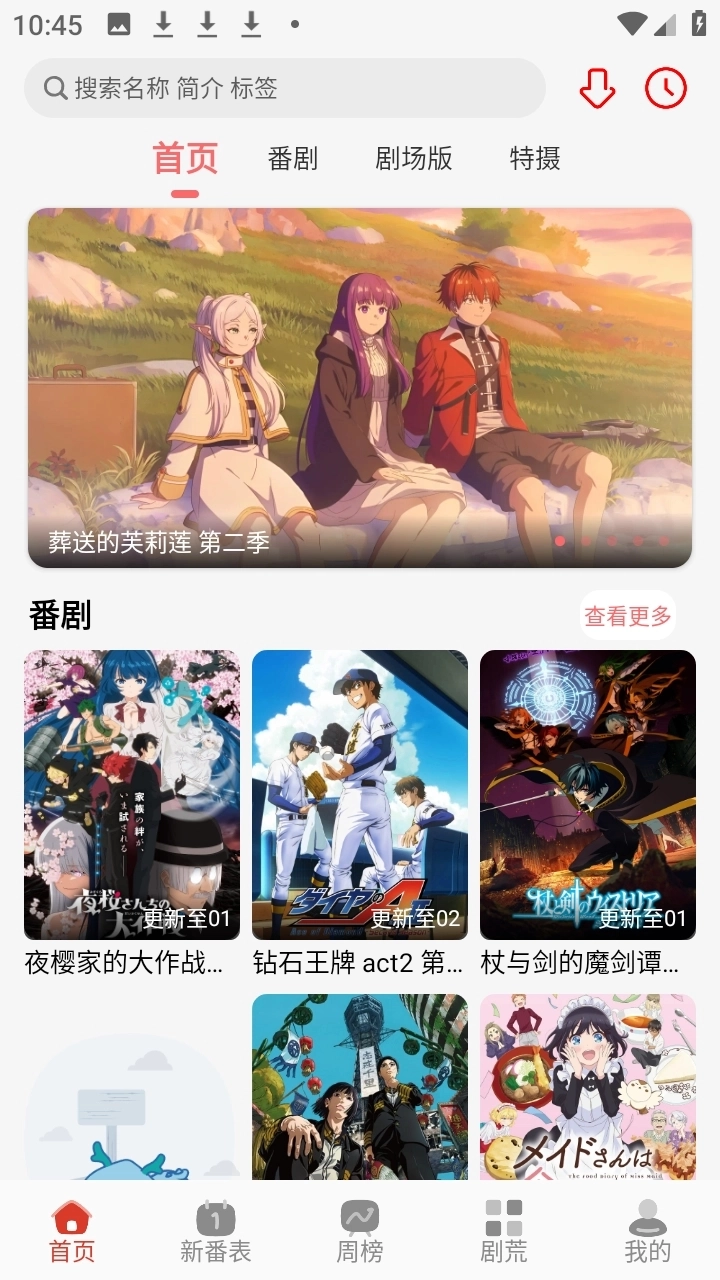Open the downloads arrow icon
This screenshot has height=1280, width=720.
point(597,88)
